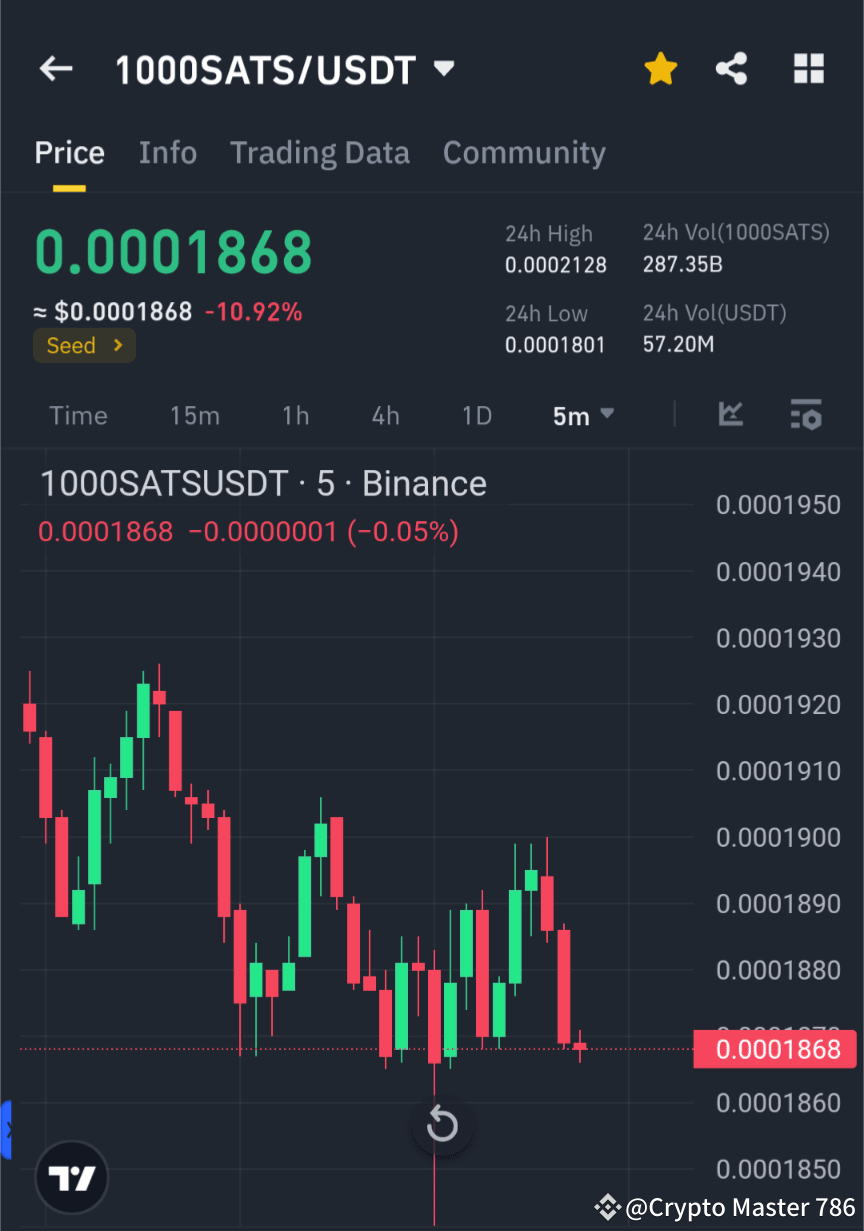This screenshot has height=1231, width=864.
Task: Tap the red current price label 0.0001868
Action: point(775,1049)
